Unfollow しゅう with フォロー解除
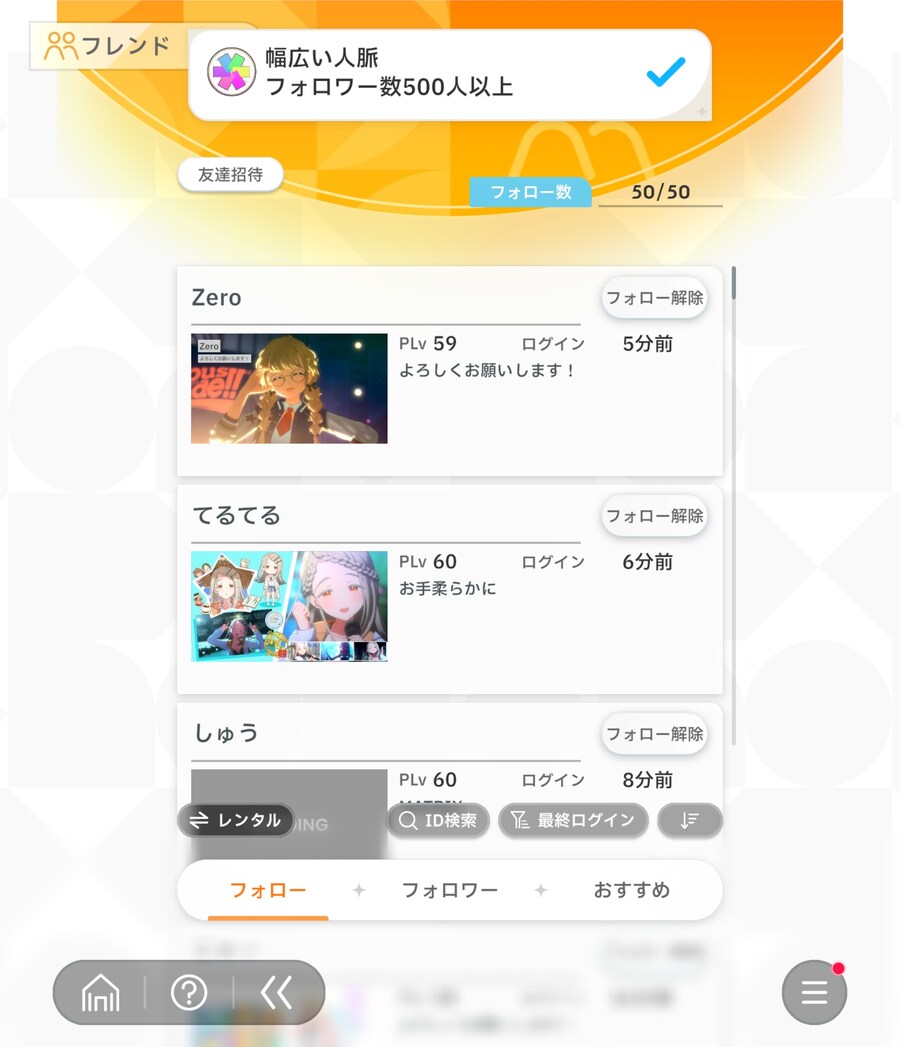Screen dimensions: 900x1047 [654, 734]
